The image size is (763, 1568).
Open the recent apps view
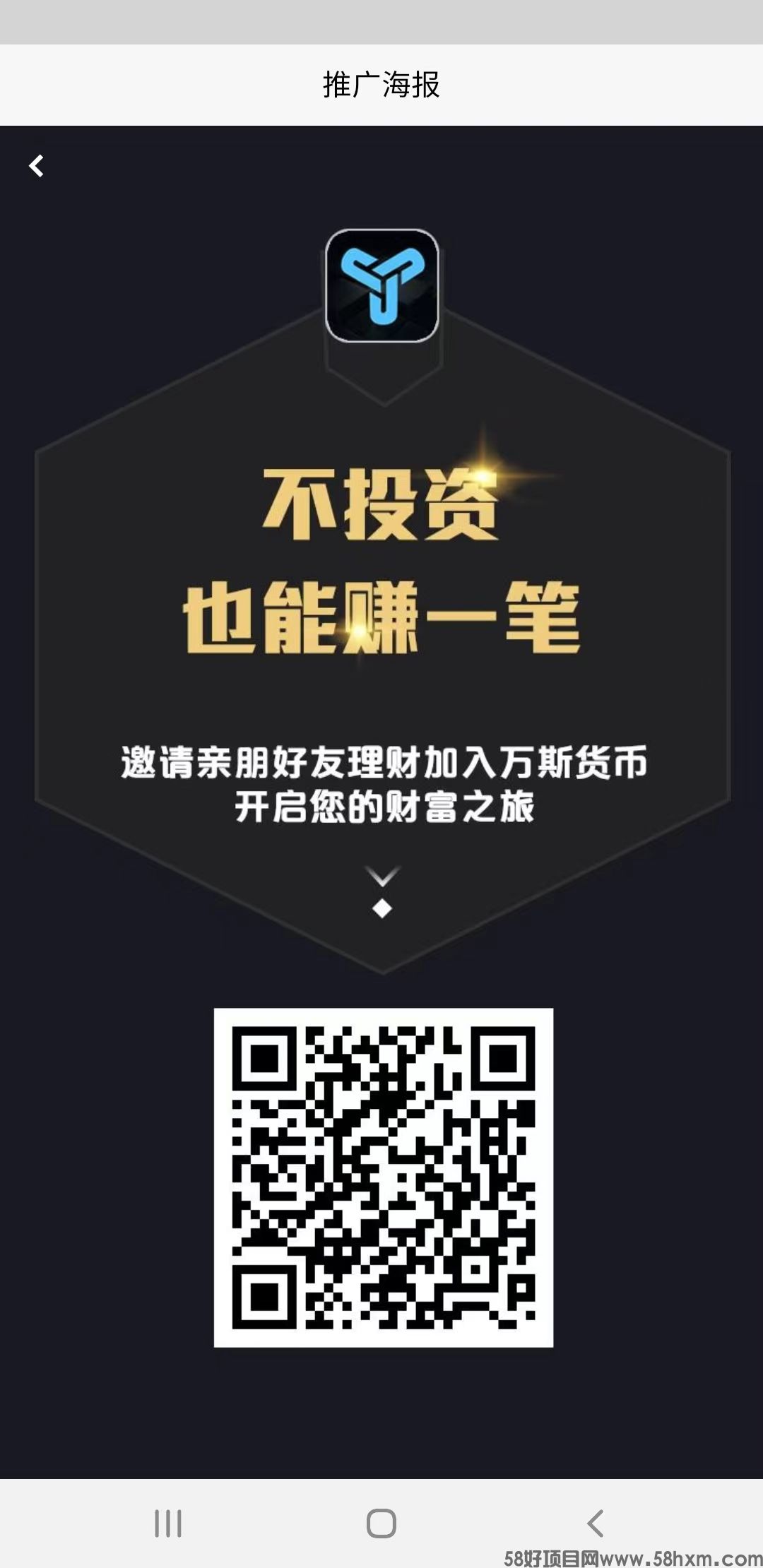168,1524
